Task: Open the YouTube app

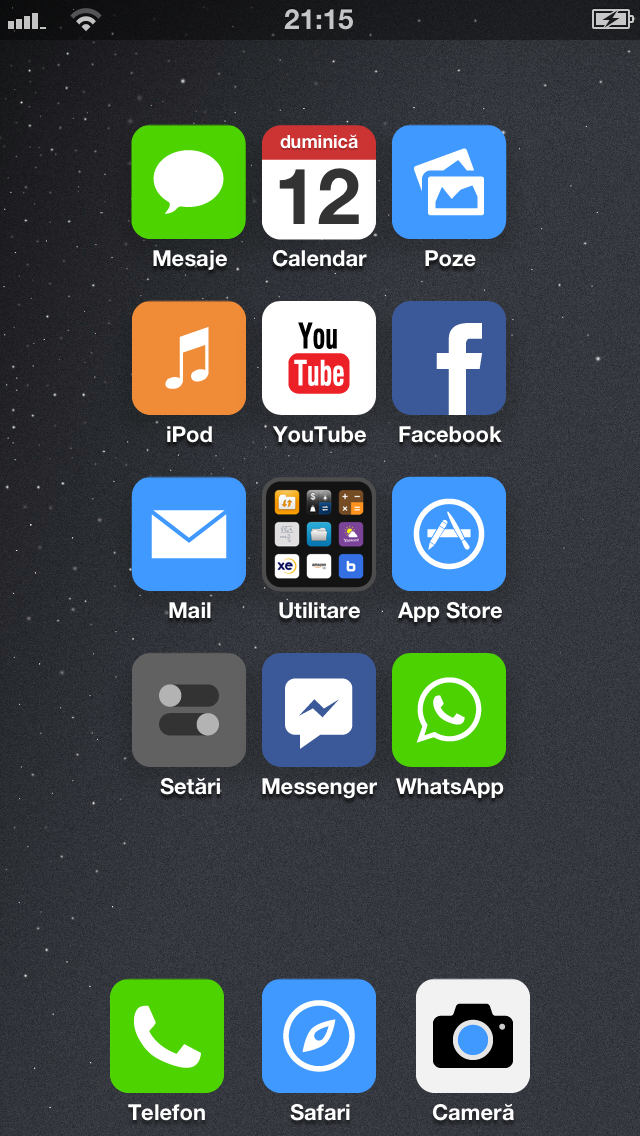Action: click(319, 358)
